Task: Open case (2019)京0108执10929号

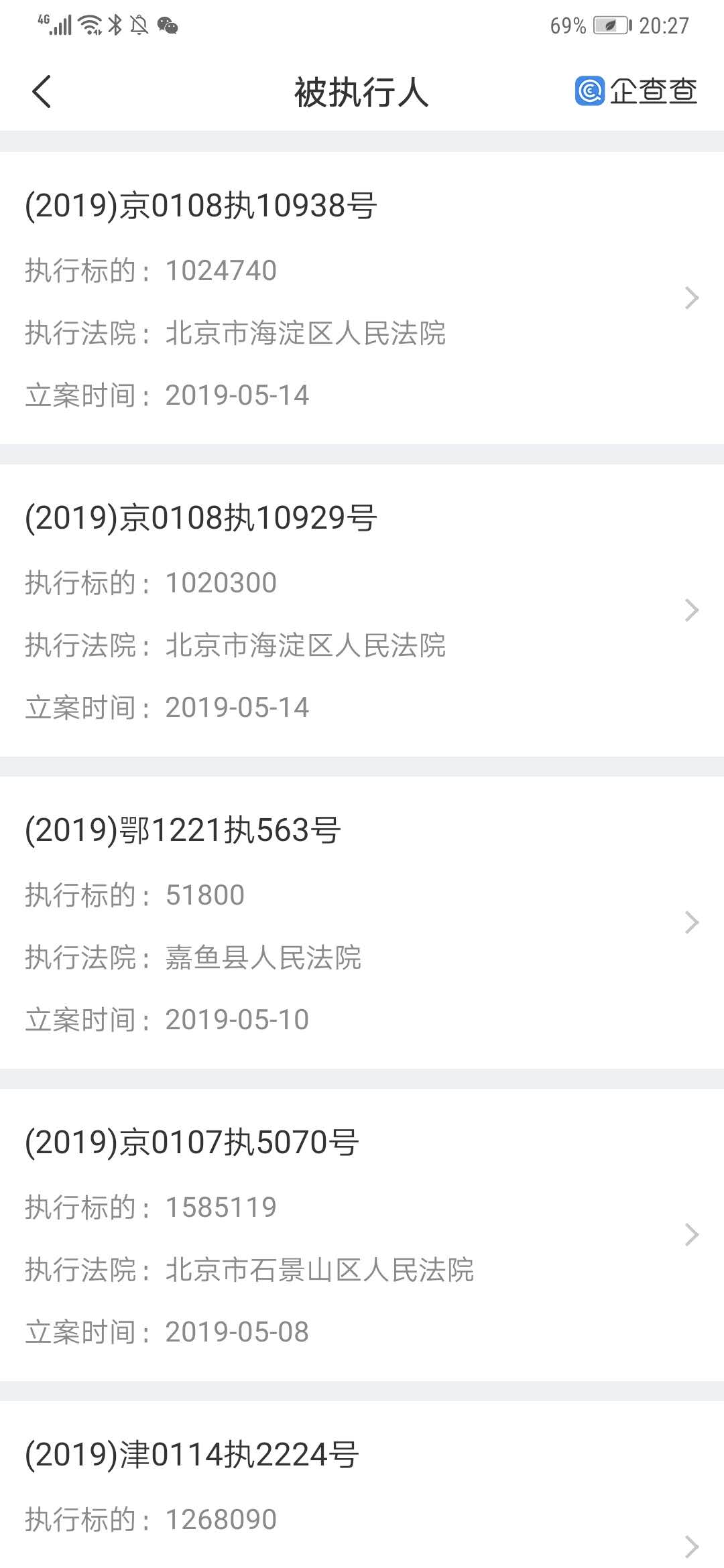Action: 362,610
